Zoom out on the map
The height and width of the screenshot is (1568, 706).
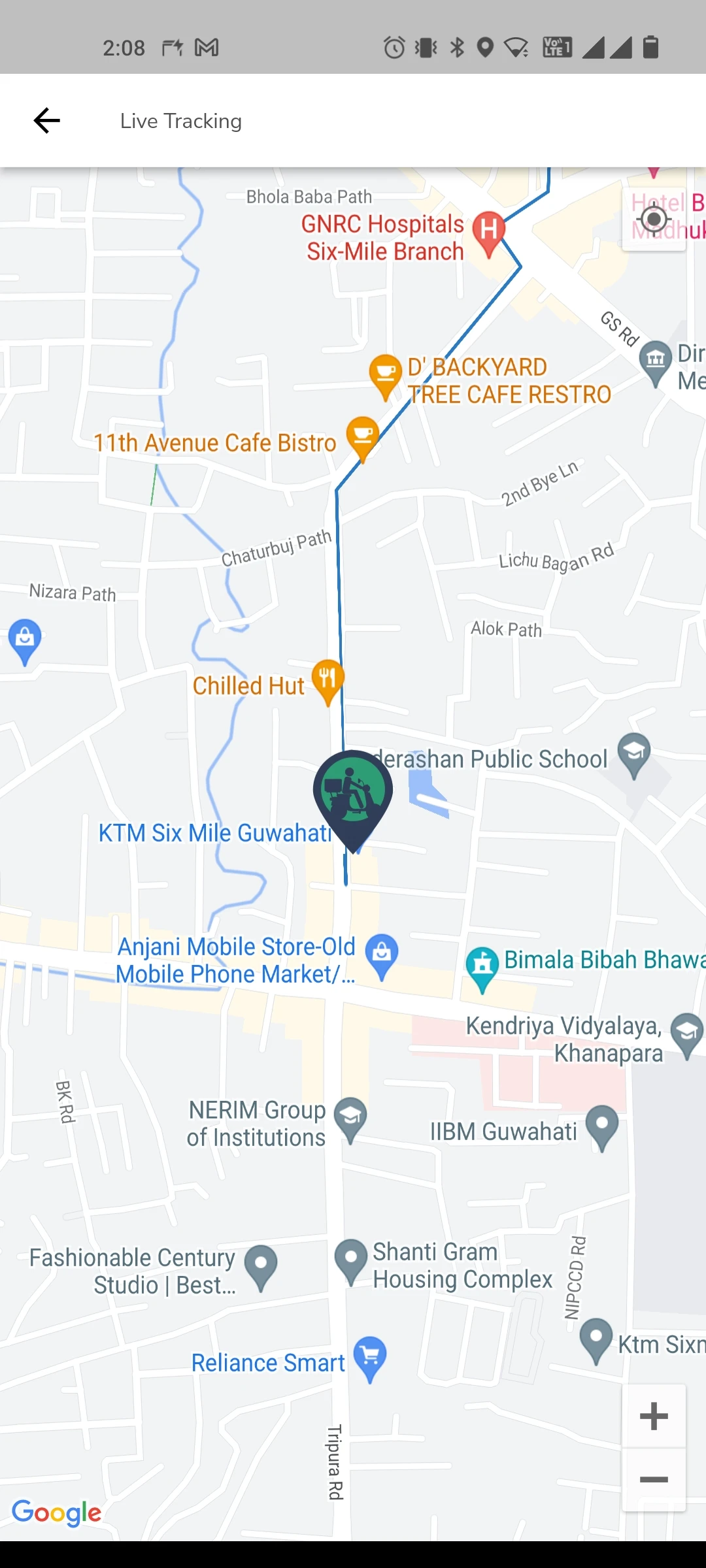point(654,1479)
